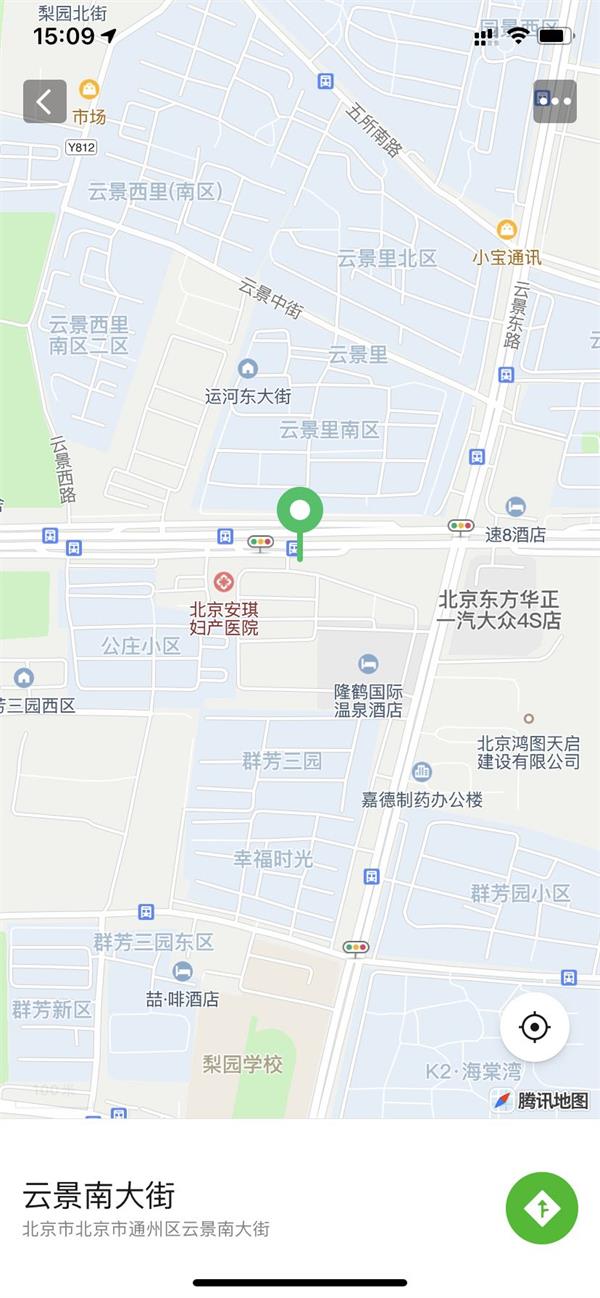Open the three-dot overflow menu
The height and width of the screenshot is (1298, 600).
tap(554, 101)
